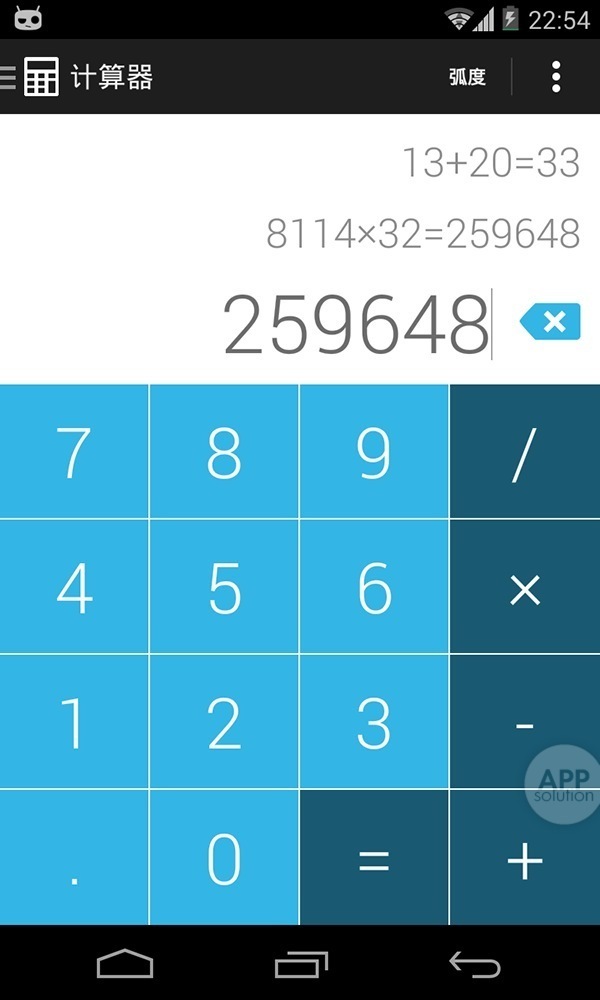
Task: Tap the 1 key
Action: point(74,722)
